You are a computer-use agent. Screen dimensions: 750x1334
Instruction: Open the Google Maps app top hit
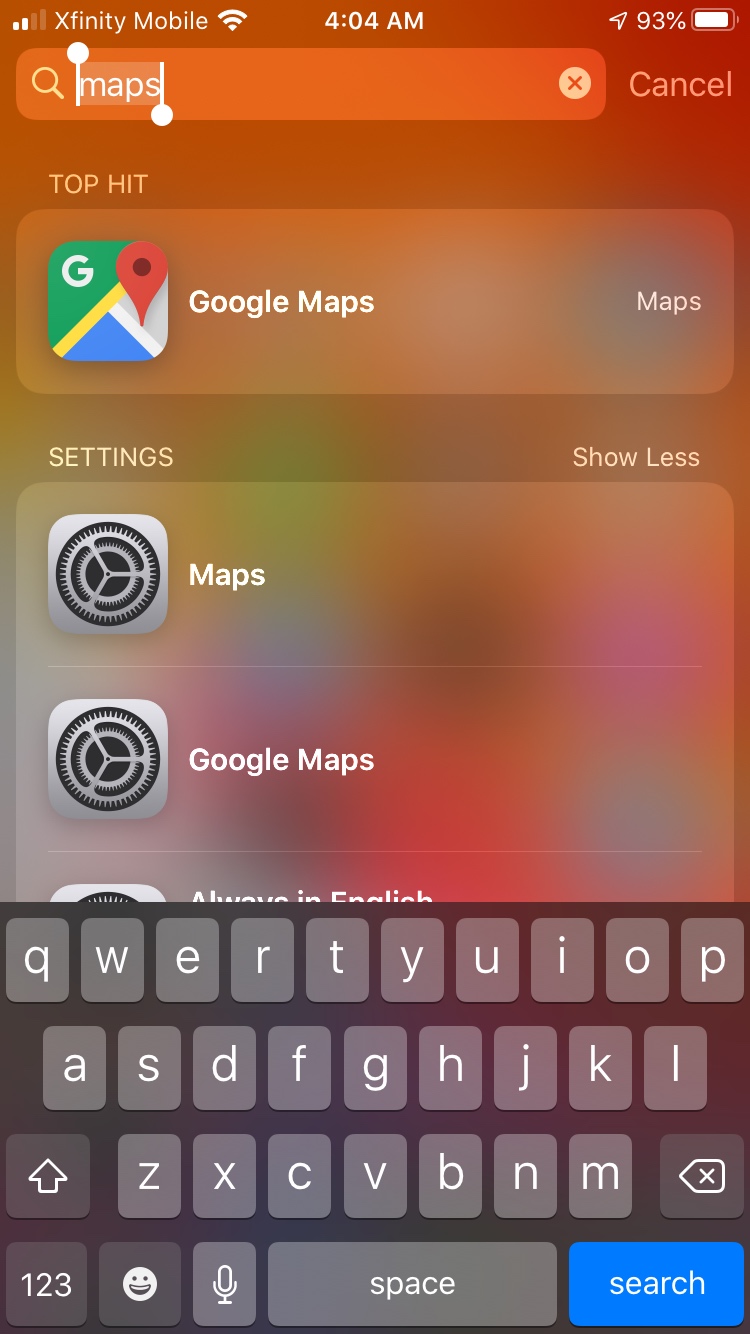[375, 302]
